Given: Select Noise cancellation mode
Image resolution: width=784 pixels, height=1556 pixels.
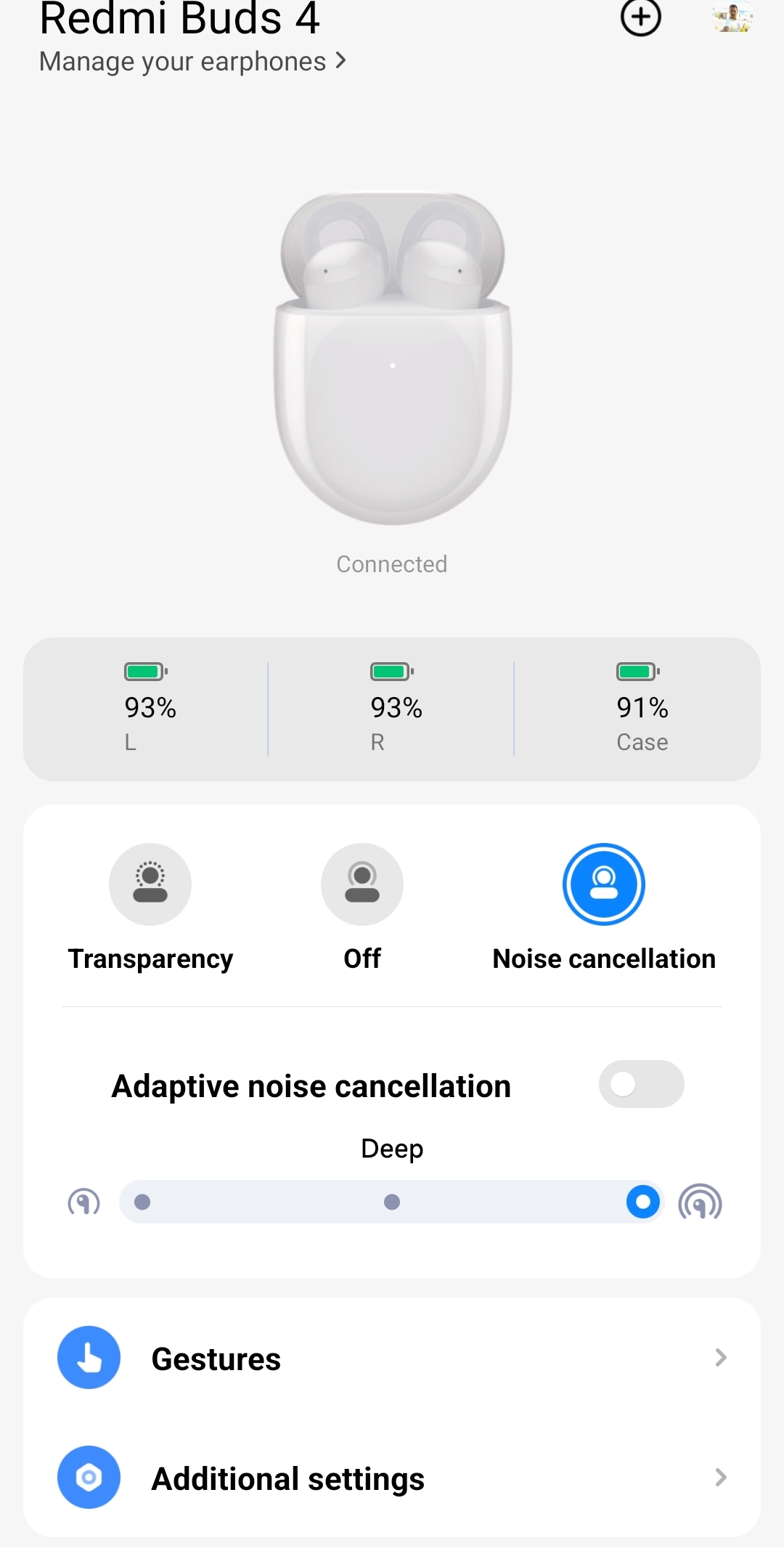Looking at the screenshot, I should pyautogui.click(x=603, y=884).
